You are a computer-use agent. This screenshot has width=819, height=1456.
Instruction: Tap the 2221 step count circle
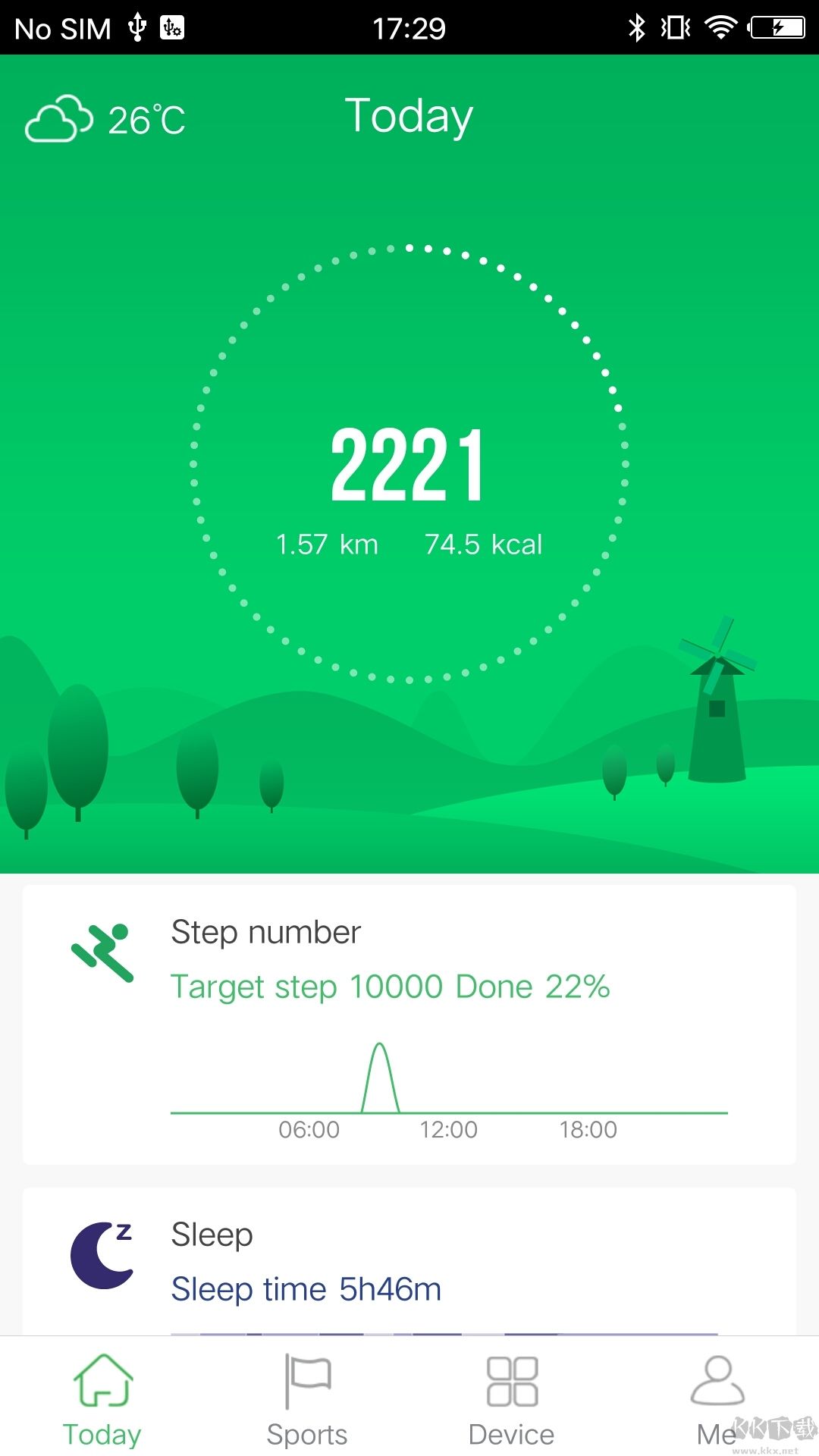[409, 464]
